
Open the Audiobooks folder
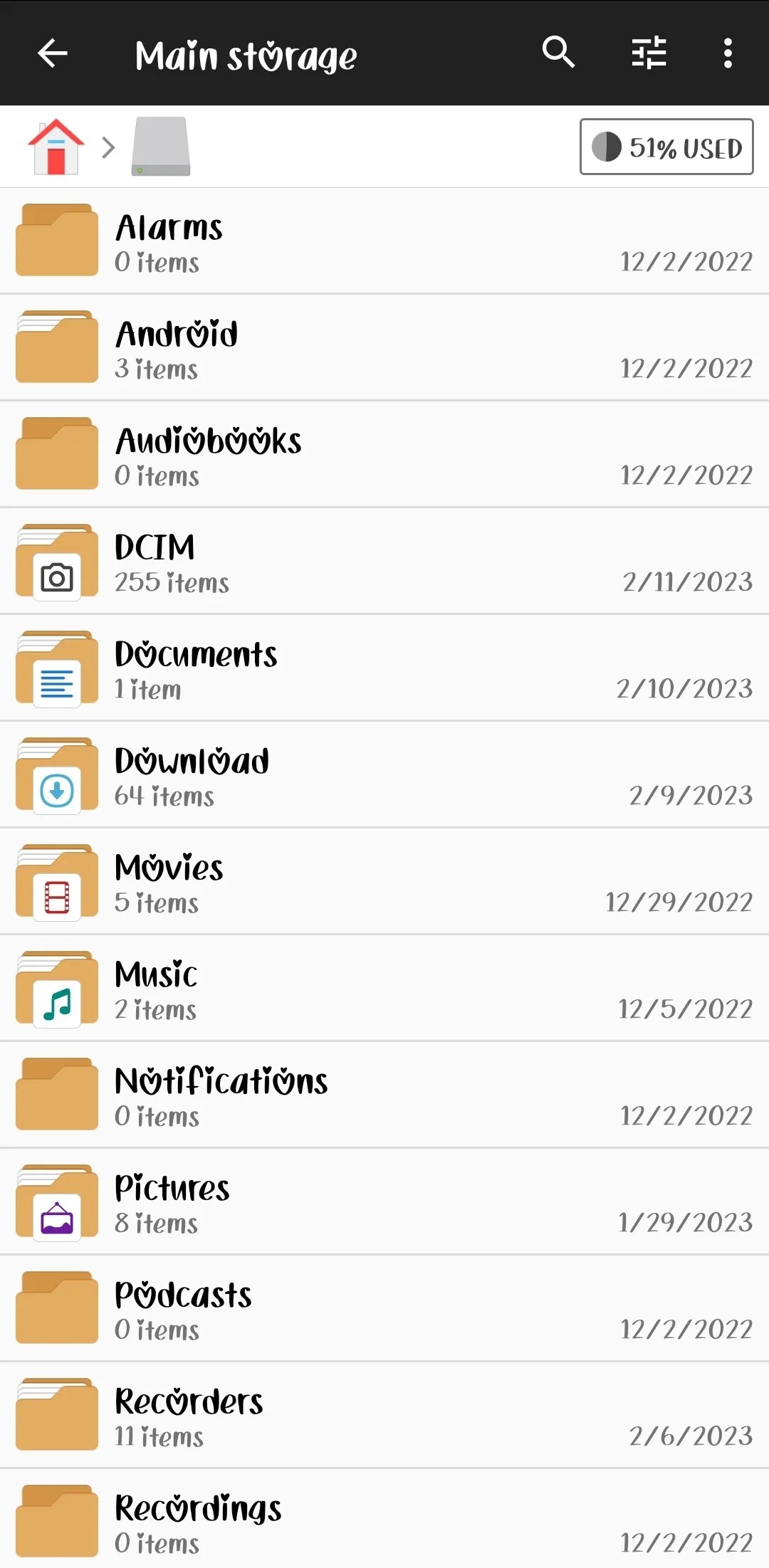point(384,455)
